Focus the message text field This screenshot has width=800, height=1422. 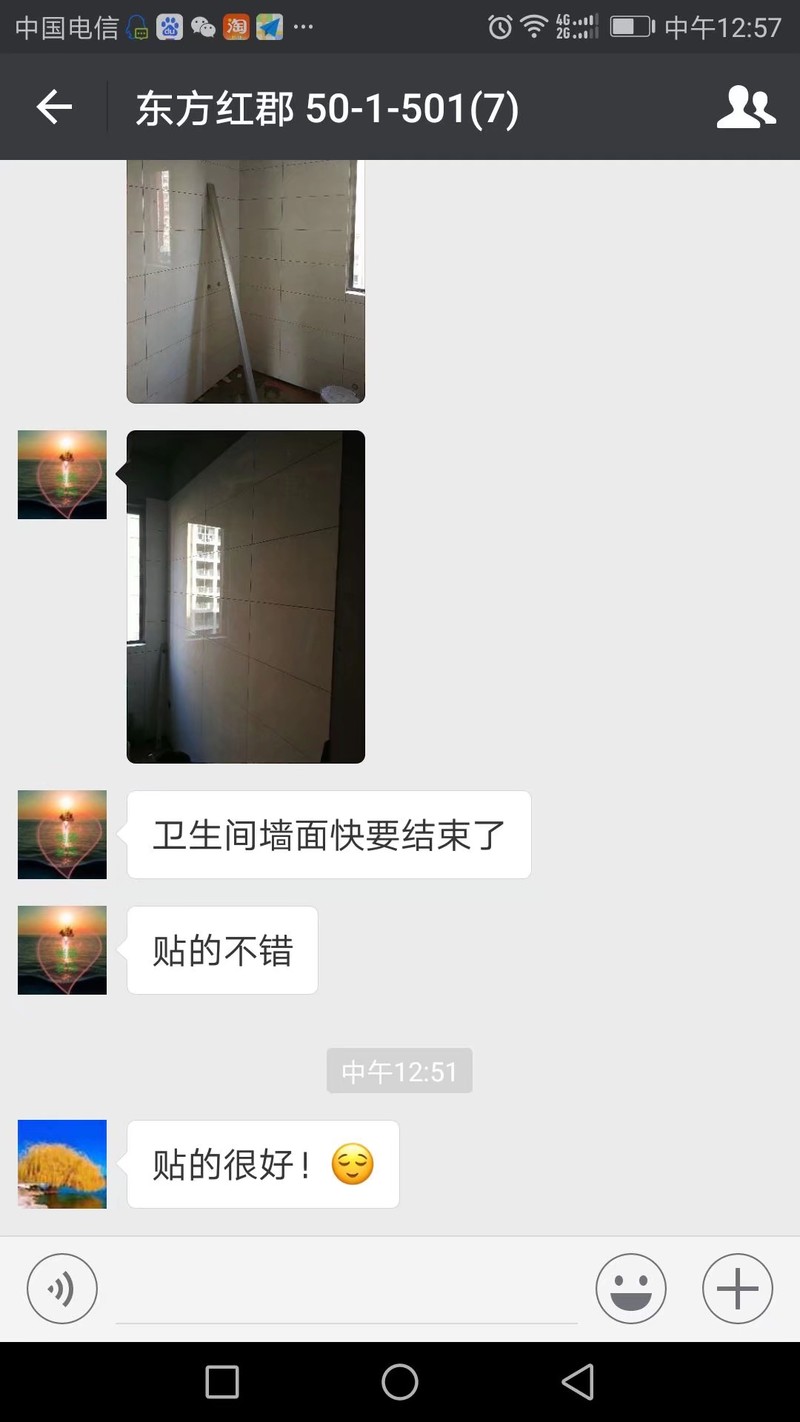click(x=346, y=1292)
